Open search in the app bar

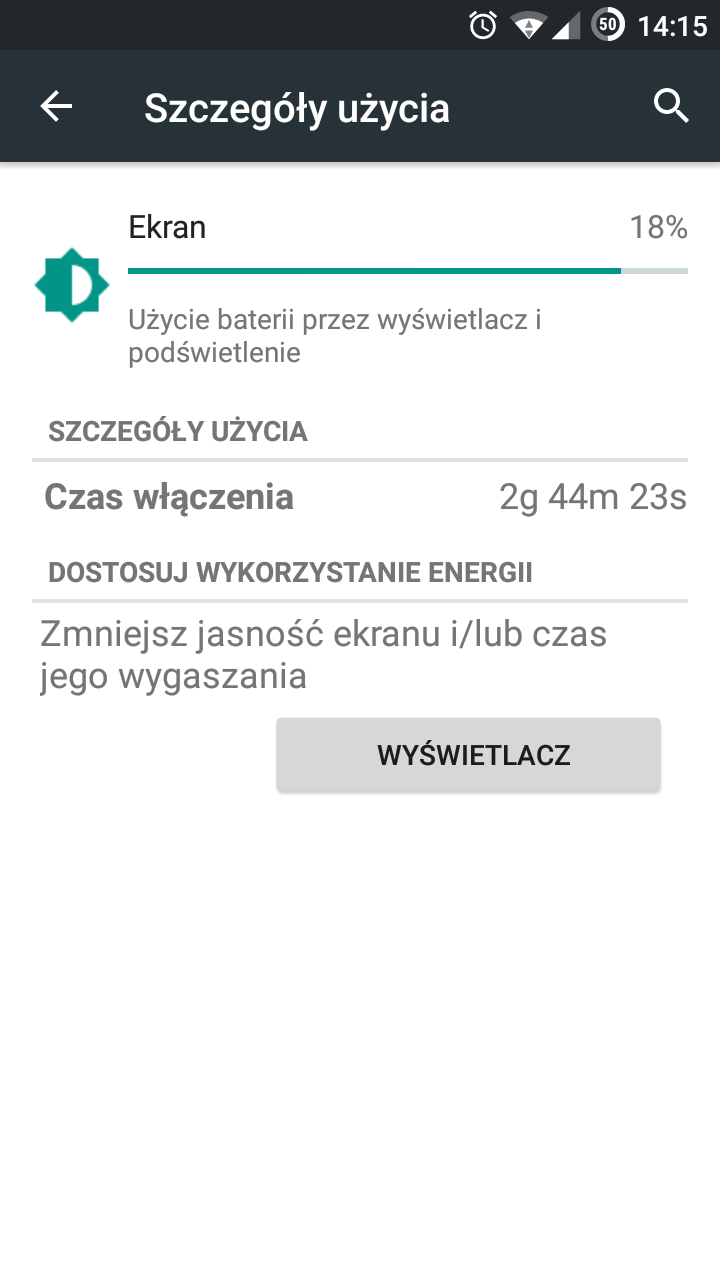(x=671, y=106)
